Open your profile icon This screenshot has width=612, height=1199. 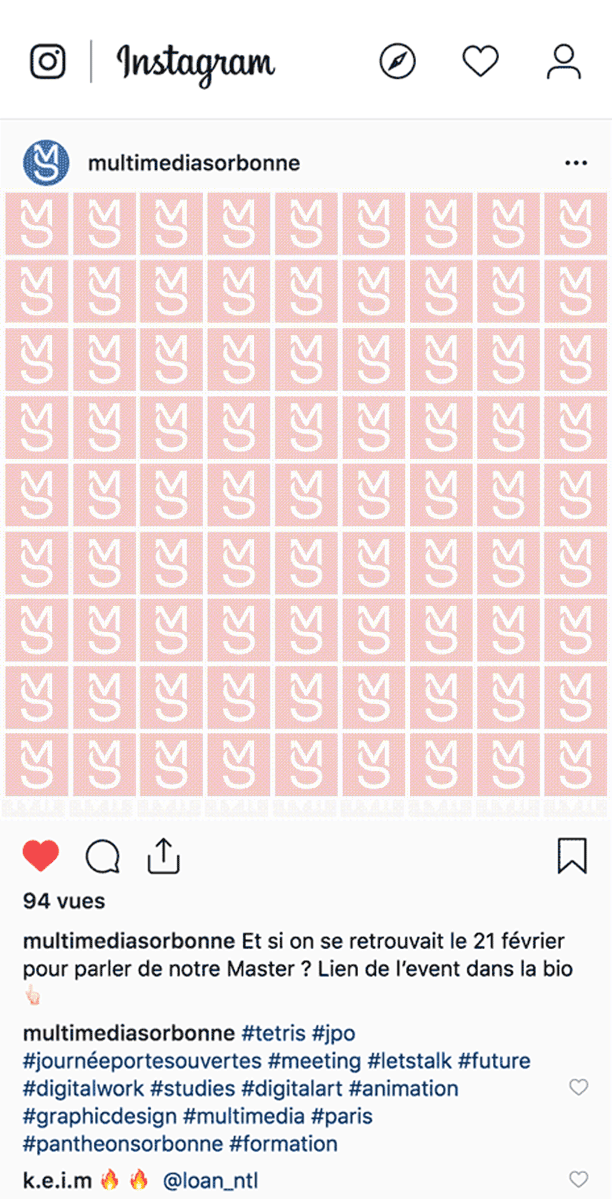[x=564, y=62]
